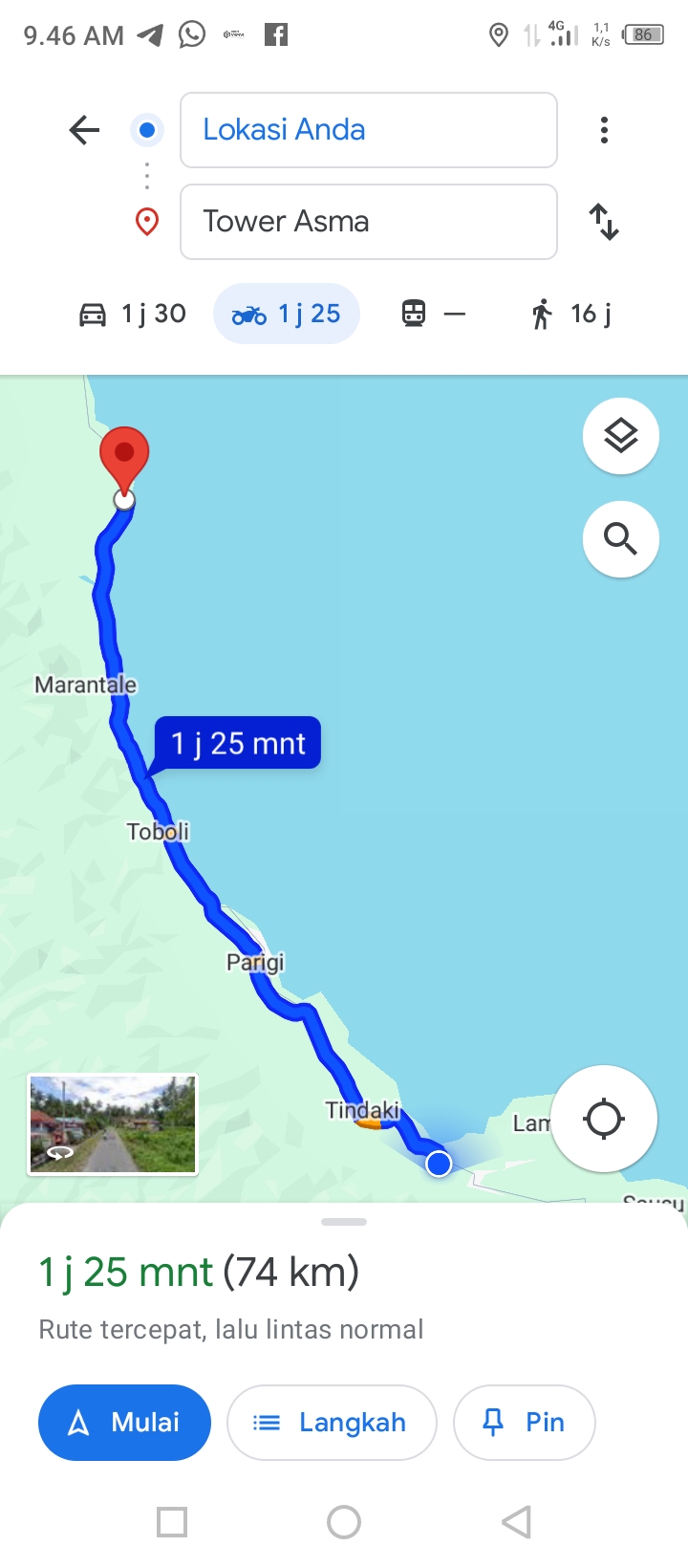The height and width of the screenshot is (1568, 688).
Task: Search along the route with magnifier button
Action: click(x=621, y=539)
